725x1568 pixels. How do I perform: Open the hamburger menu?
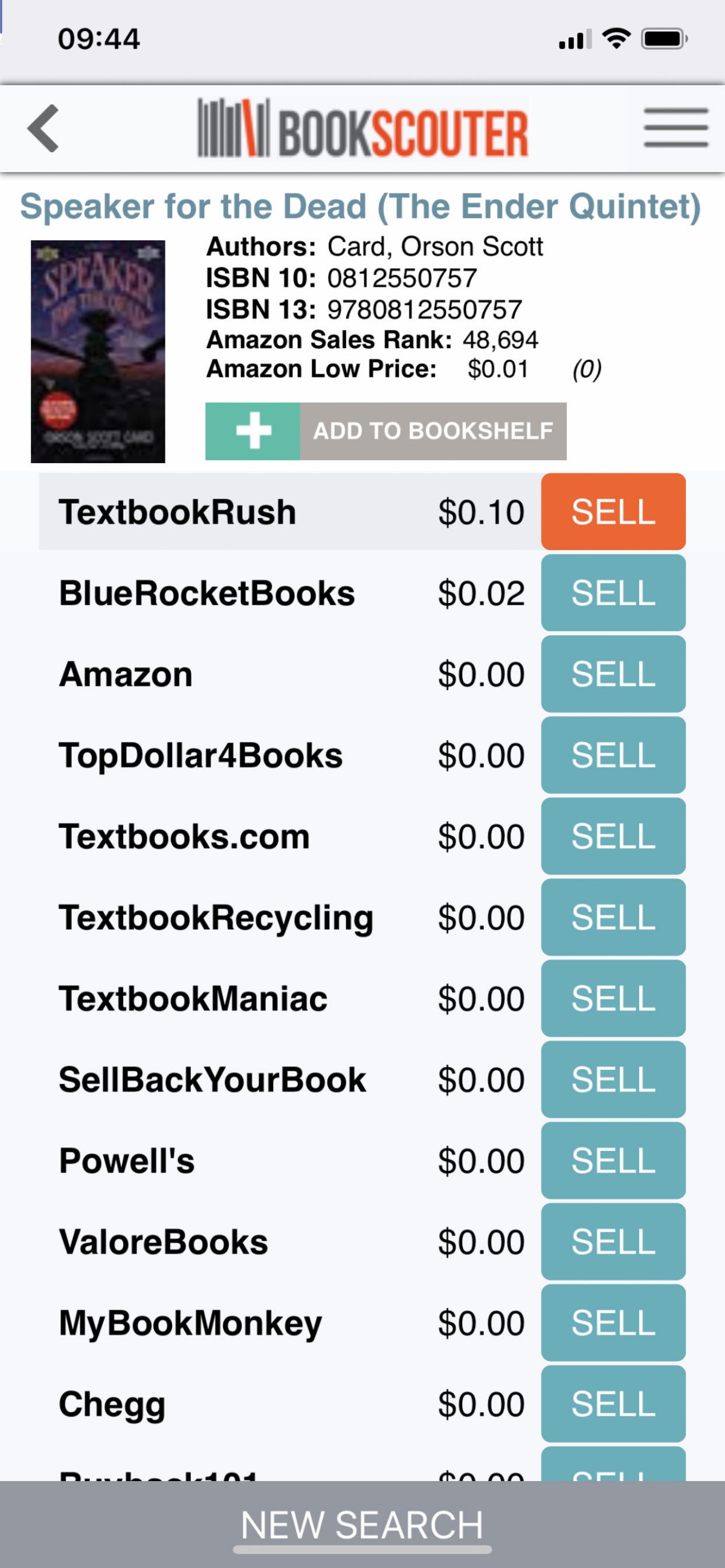(675, 128)
